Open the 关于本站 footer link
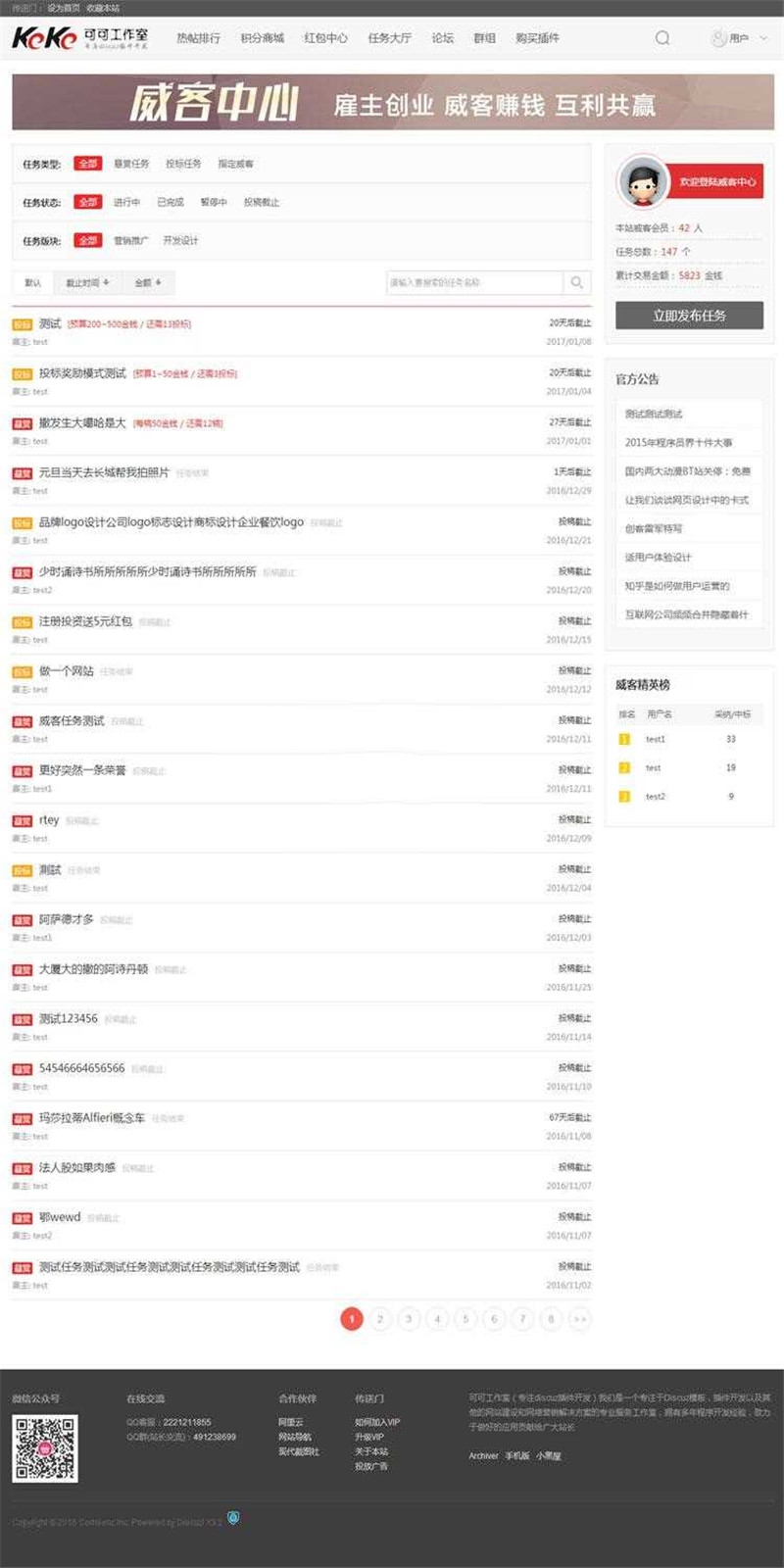 371,1451
